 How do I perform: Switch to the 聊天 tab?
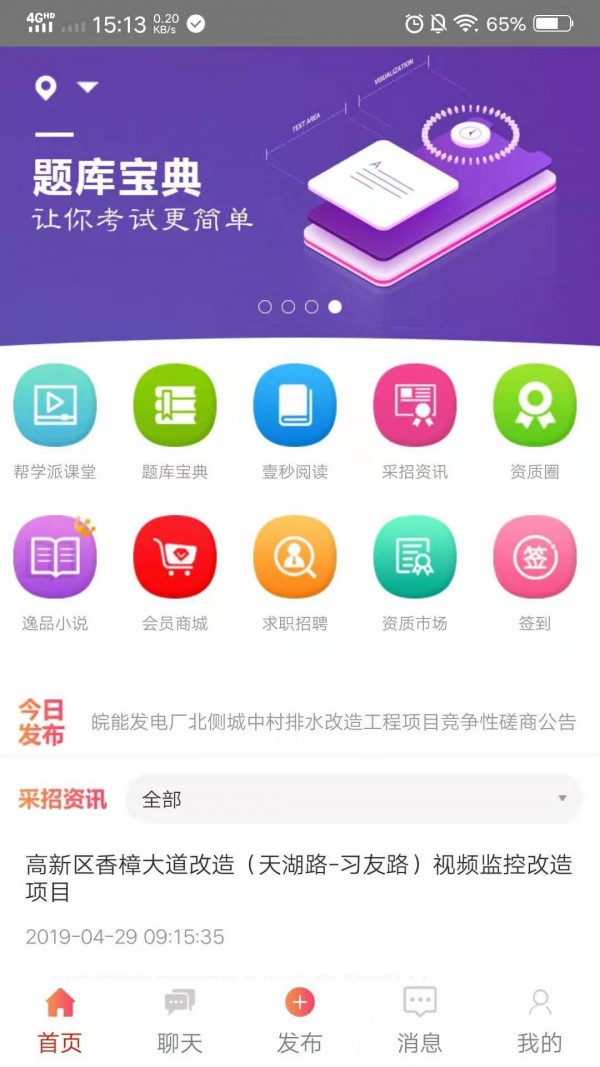pyautogui.click(x=180, y=1020)
